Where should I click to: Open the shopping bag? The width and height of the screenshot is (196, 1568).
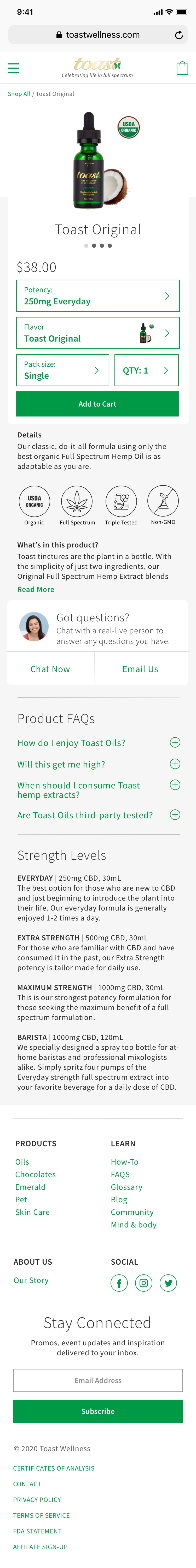182,68
